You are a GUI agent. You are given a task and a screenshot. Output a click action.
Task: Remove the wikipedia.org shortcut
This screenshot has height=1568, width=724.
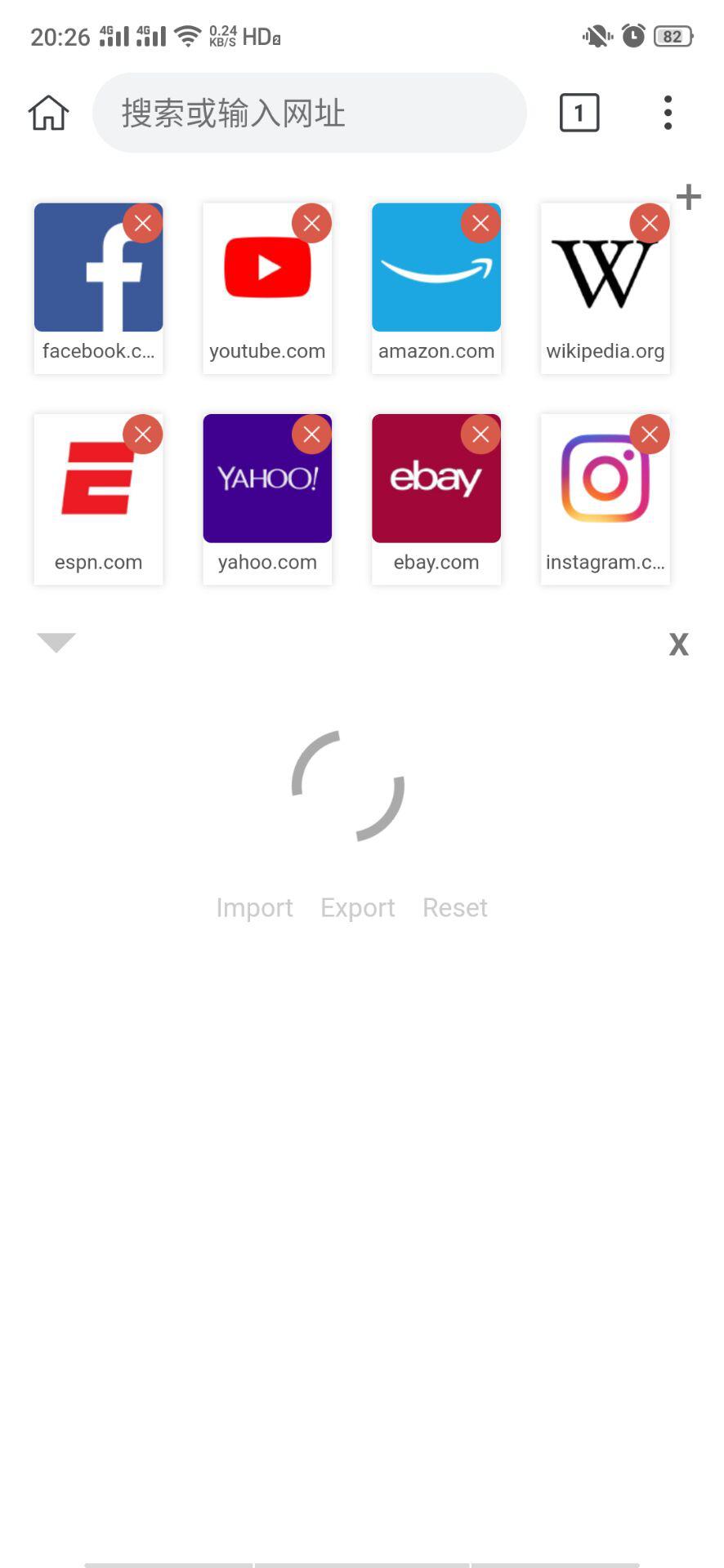click(x=650, y=223)
